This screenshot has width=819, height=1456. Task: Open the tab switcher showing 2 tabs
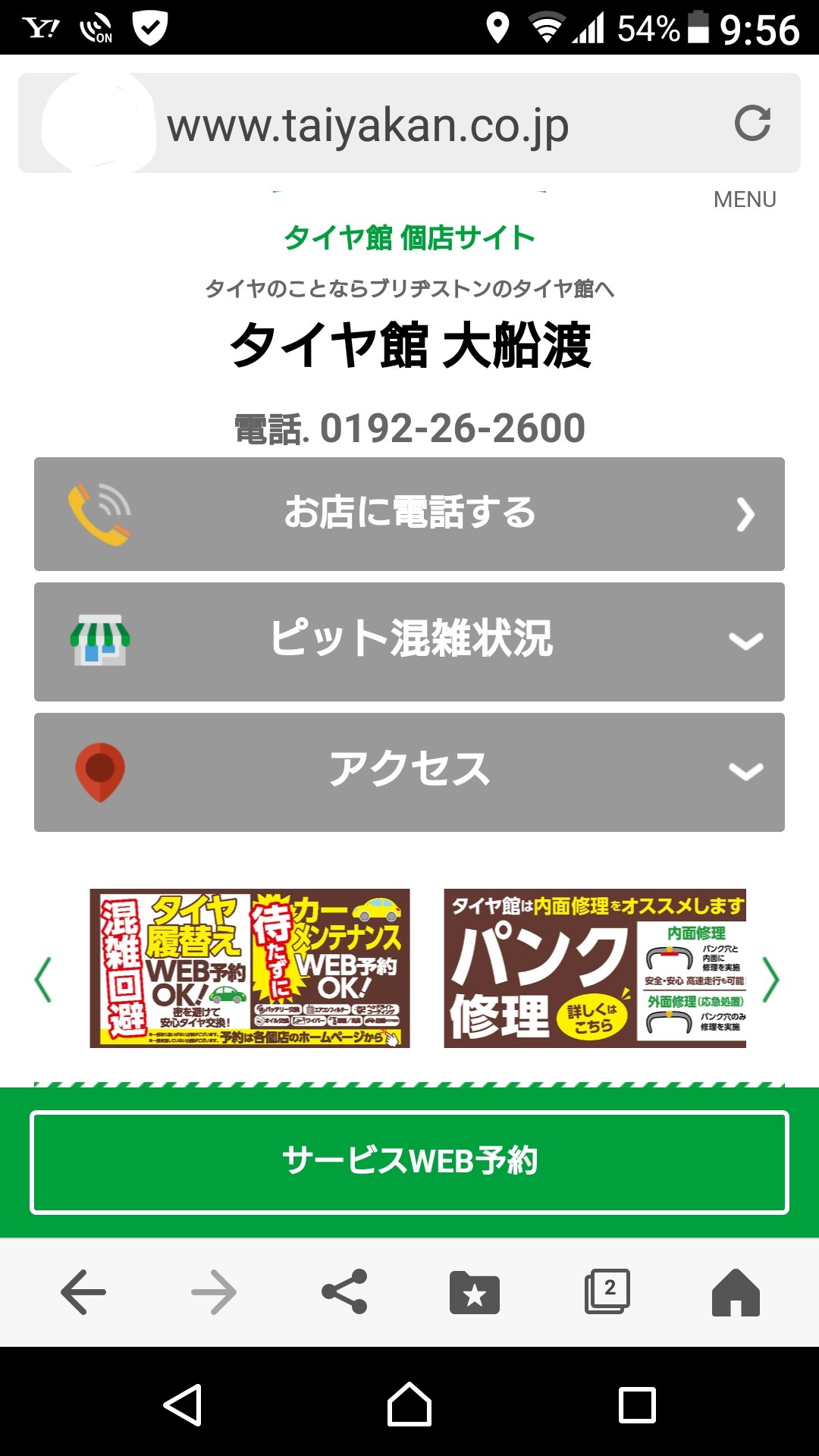click(x=607, y=1292)
